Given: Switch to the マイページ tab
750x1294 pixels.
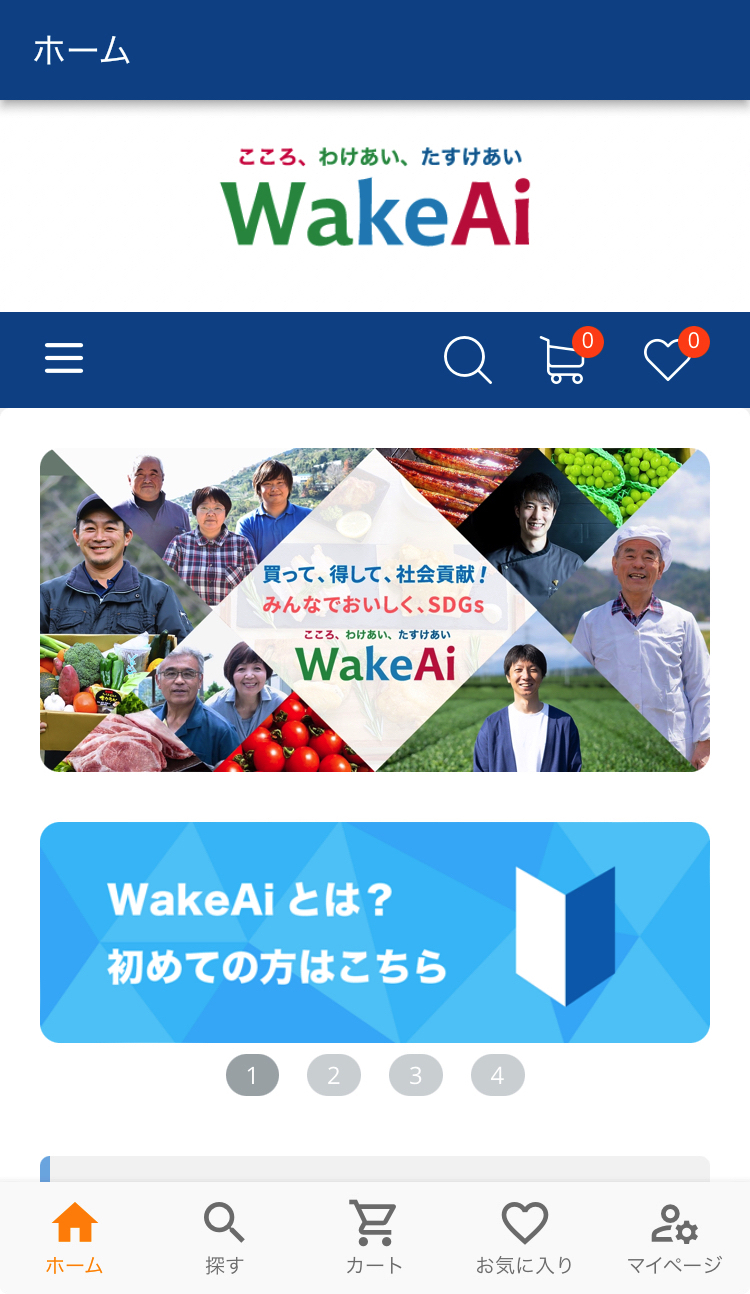Looking at the screenshot, I should 675,1238.
